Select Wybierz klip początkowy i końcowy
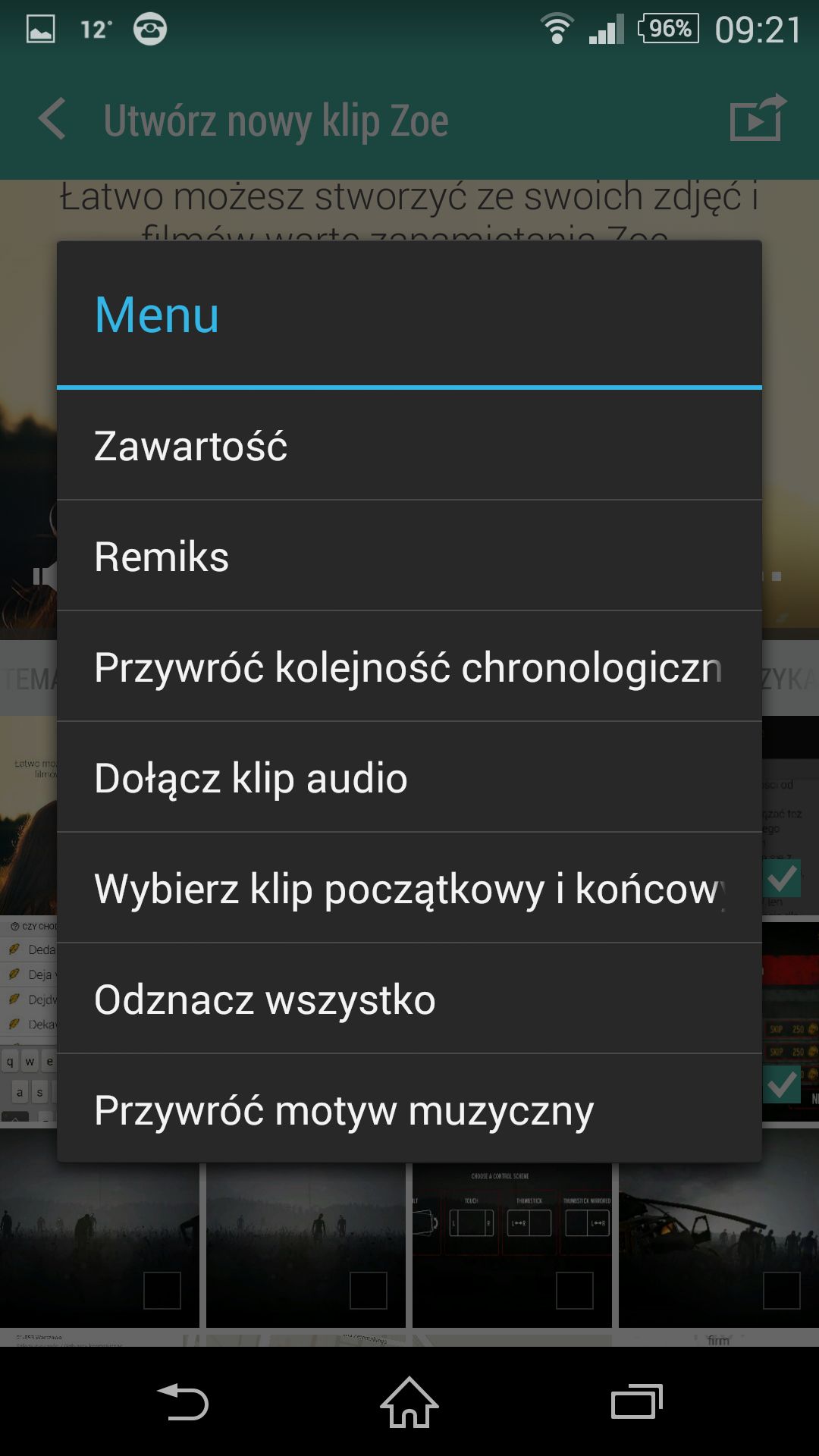 click(409, 888)
